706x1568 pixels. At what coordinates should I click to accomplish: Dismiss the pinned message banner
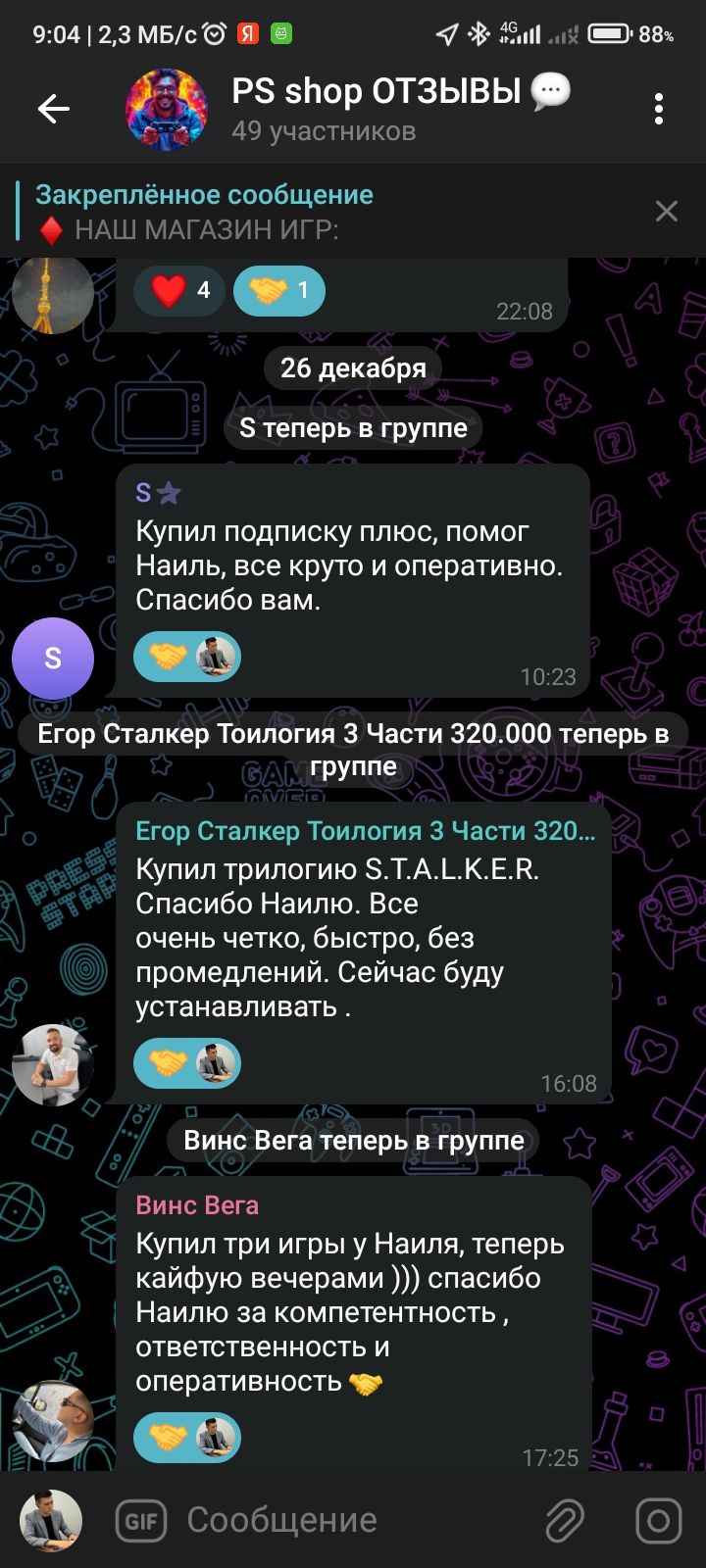tap(667, 211)
